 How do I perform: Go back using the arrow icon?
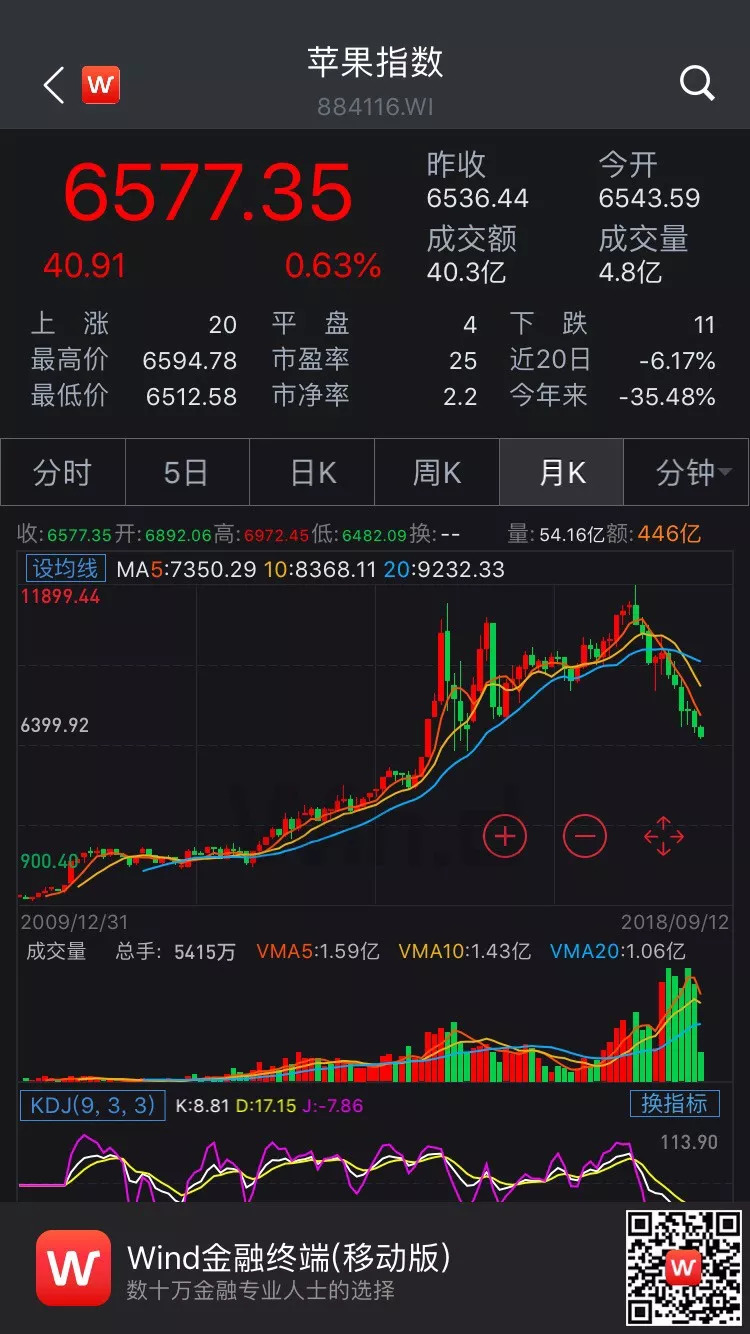pyautogui.click(x=54, y=86)
